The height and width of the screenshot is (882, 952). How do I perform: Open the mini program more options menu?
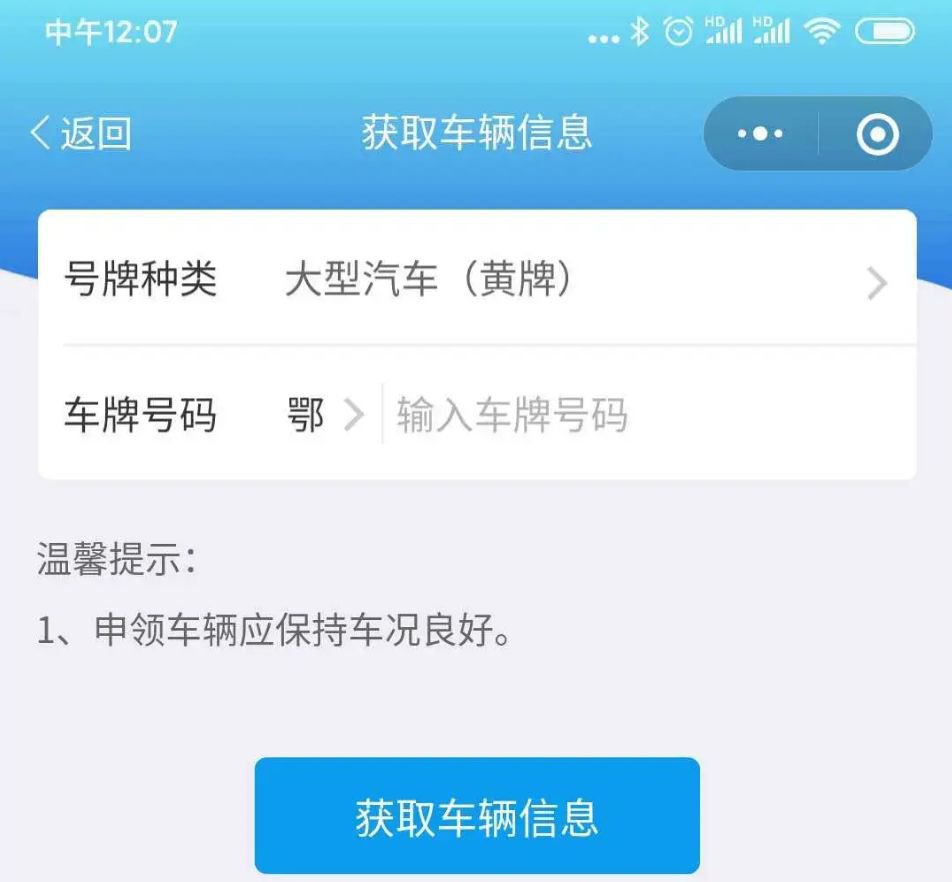(760, 134)
